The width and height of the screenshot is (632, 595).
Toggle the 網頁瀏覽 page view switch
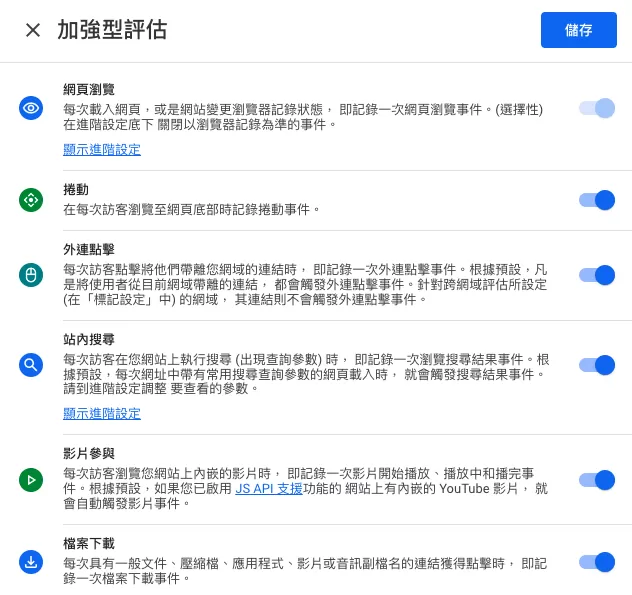597,108
